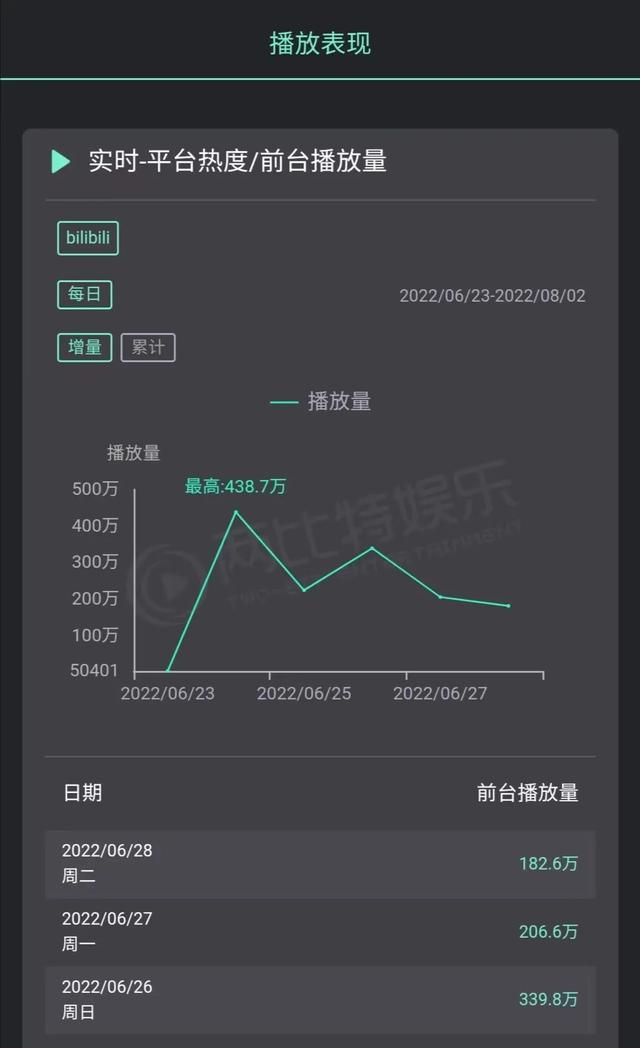Select the bilibili platform chip
This screenshot has height=1048, width=640.
[88, 238]
